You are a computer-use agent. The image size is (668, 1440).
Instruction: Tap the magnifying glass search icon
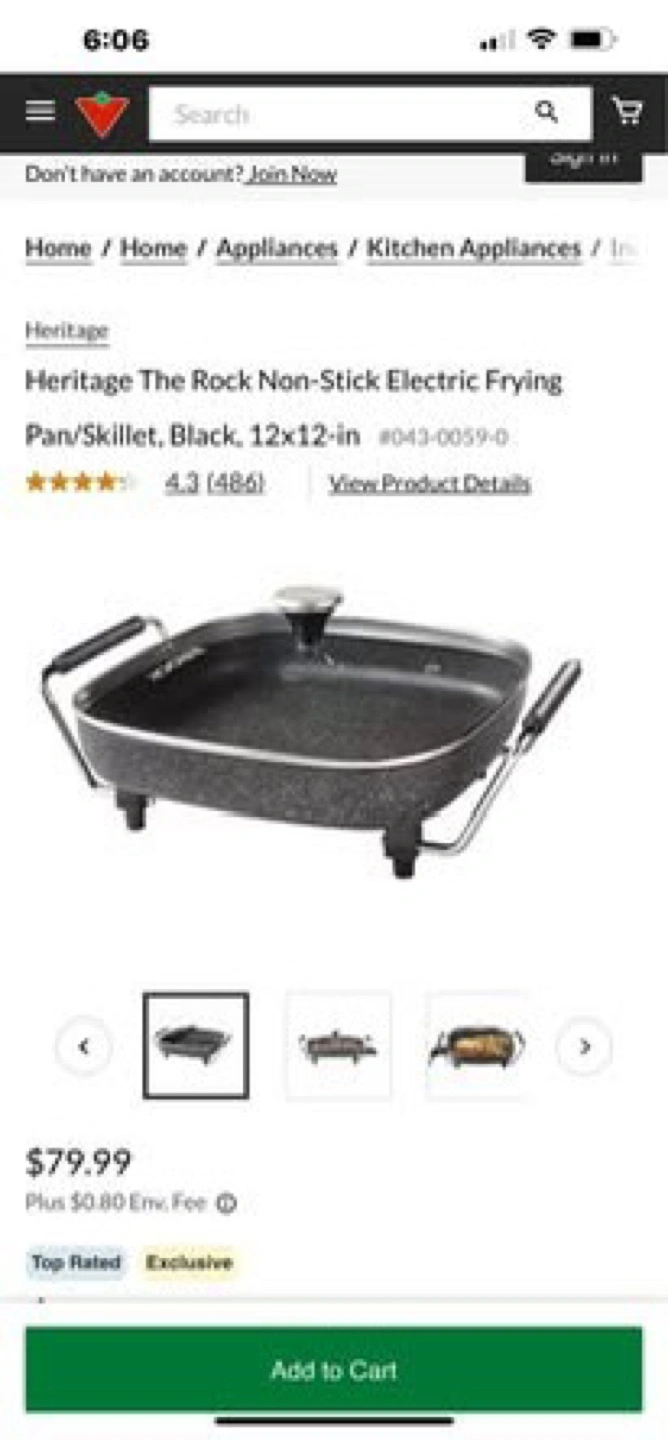547,112
